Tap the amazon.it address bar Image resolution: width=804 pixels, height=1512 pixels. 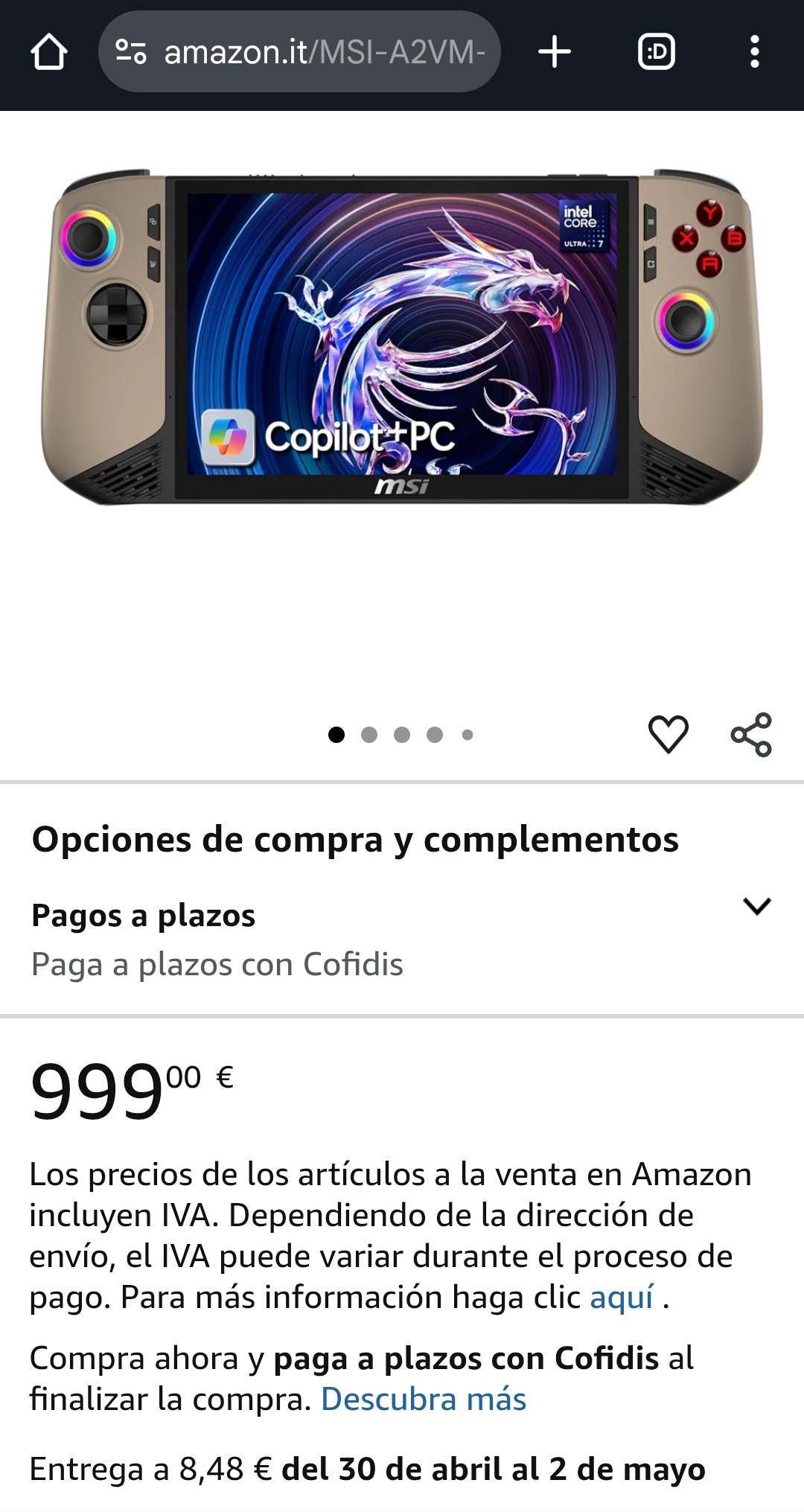pyautogui.click(x=299, y=51)
